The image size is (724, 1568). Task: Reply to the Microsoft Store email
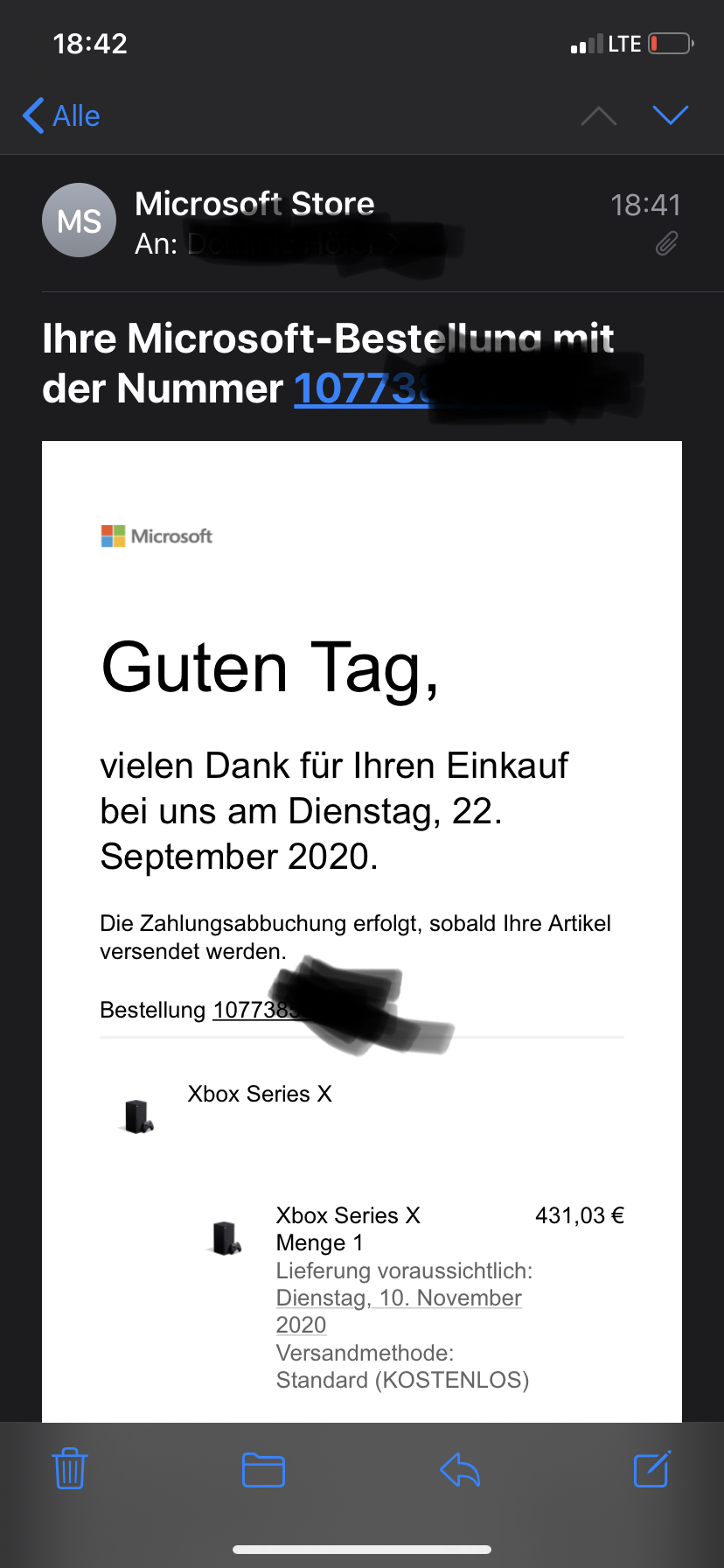[460, 1469]
